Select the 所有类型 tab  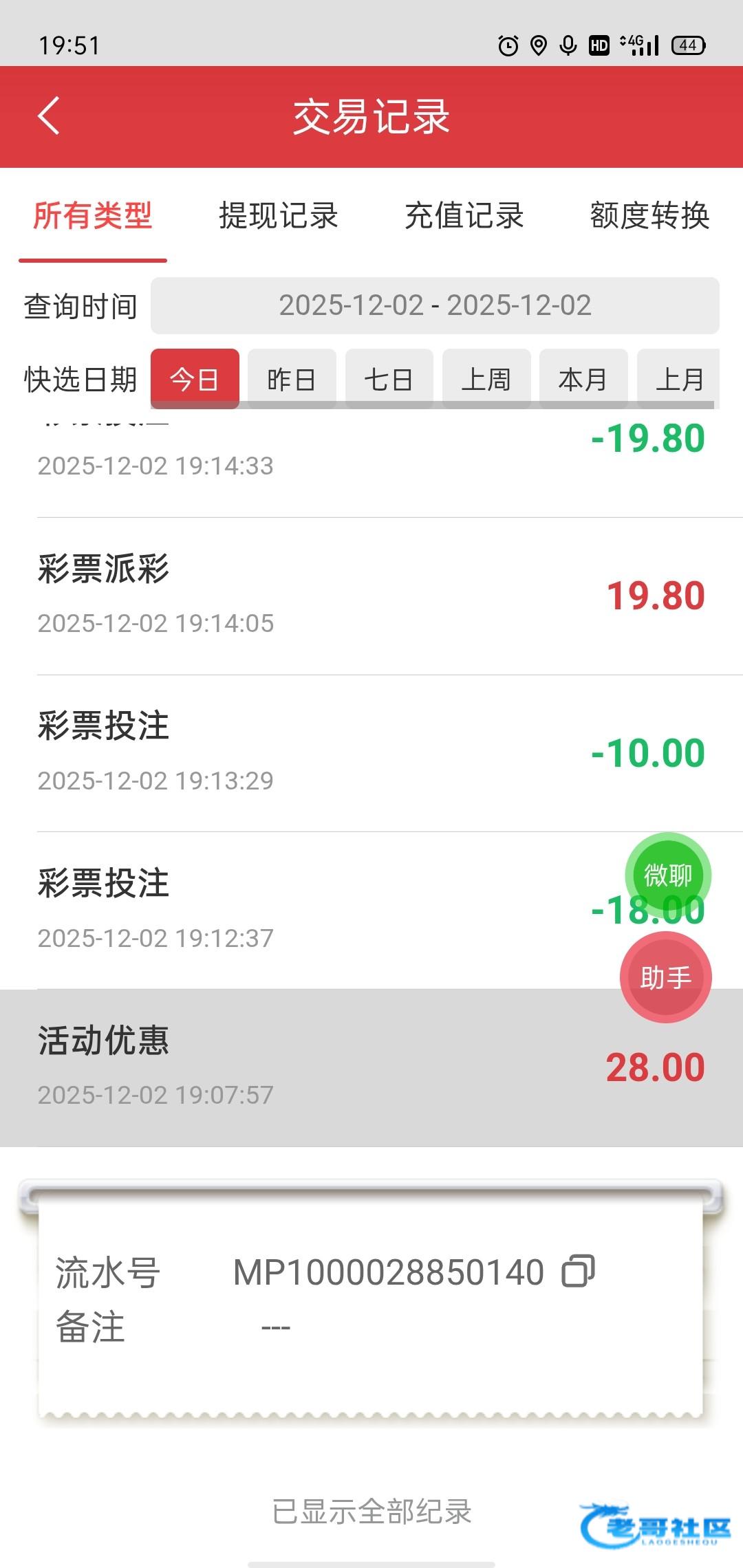pyautogui.click(x=93, y=216)
